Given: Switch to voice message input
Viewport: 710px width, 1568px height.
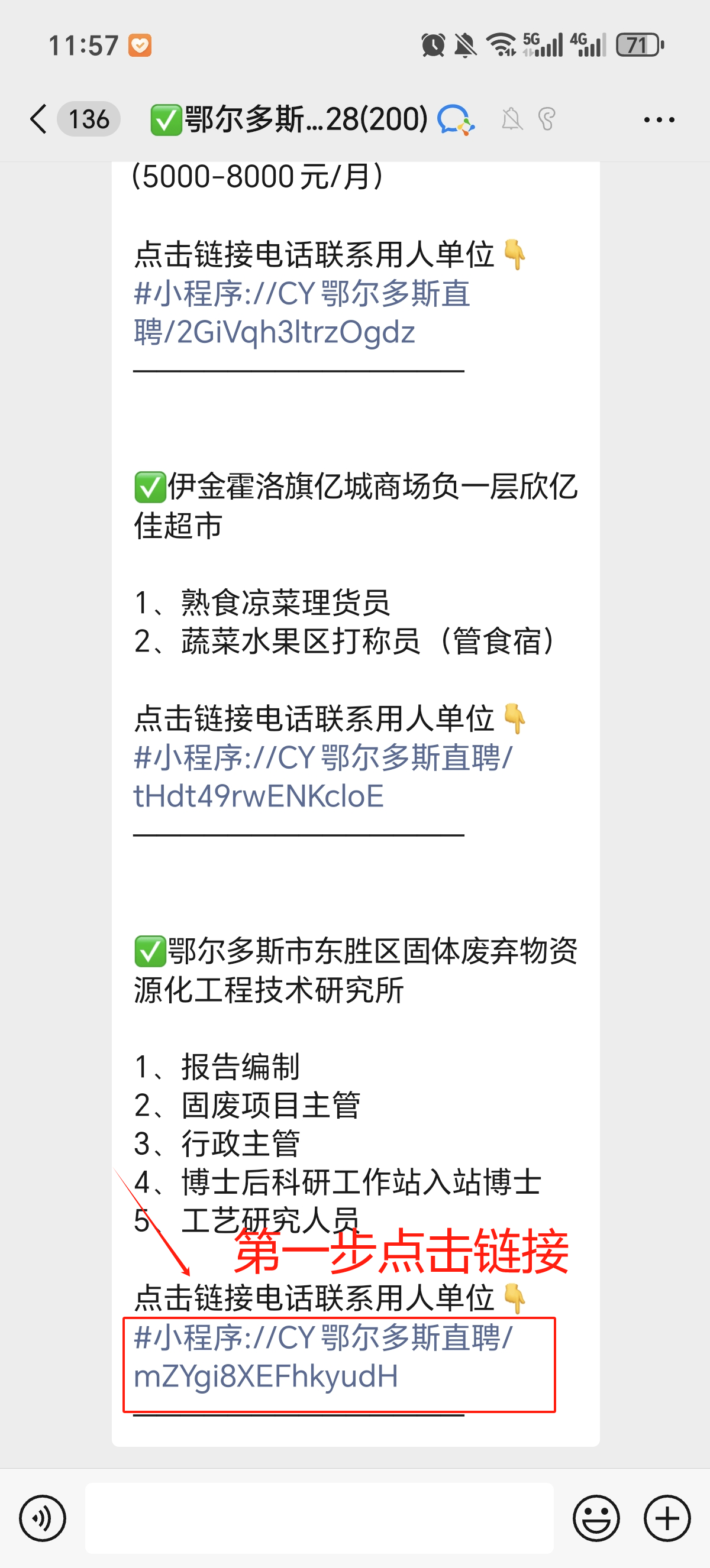Looking at the screenshot, I should [x=42, y=1518].
